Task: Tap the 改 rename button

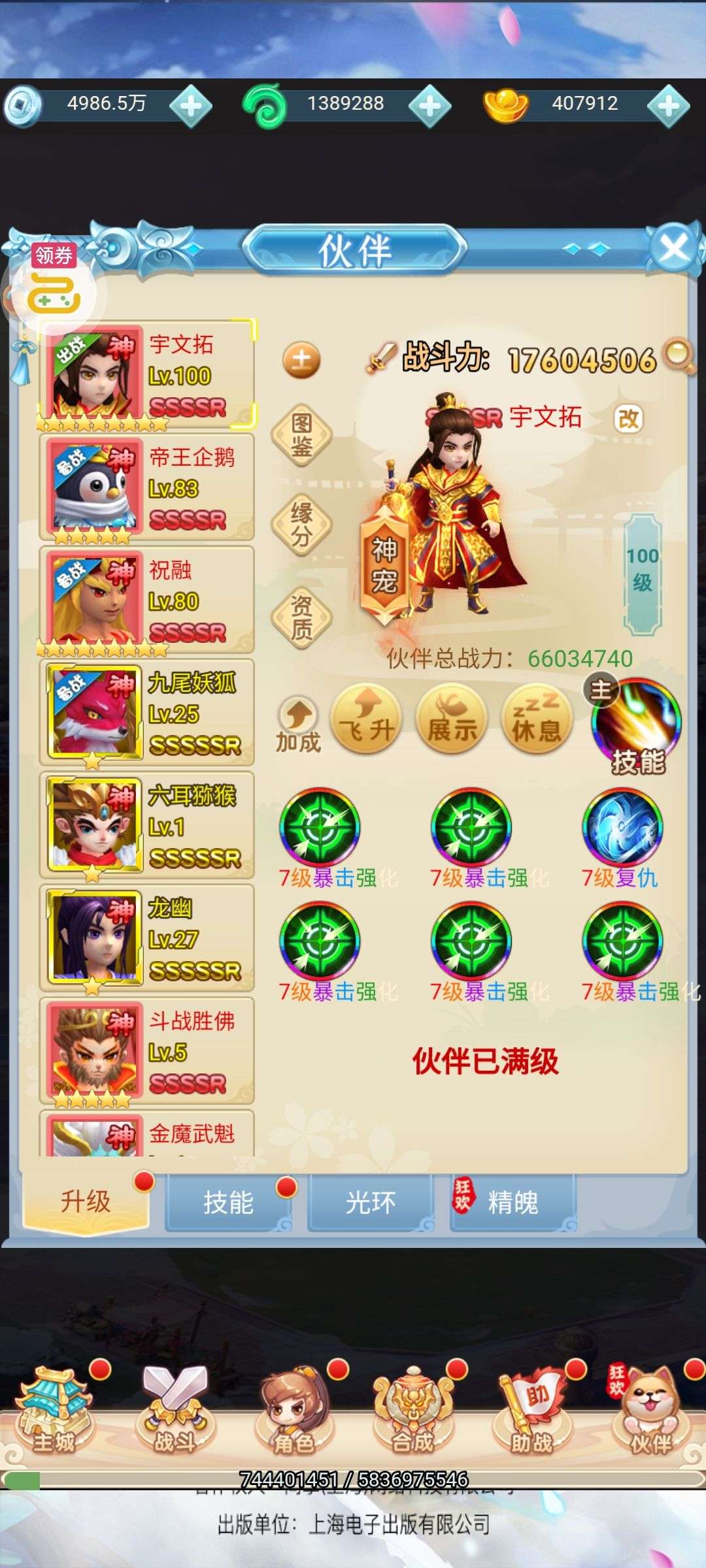Action: click(x=629, y=418)
